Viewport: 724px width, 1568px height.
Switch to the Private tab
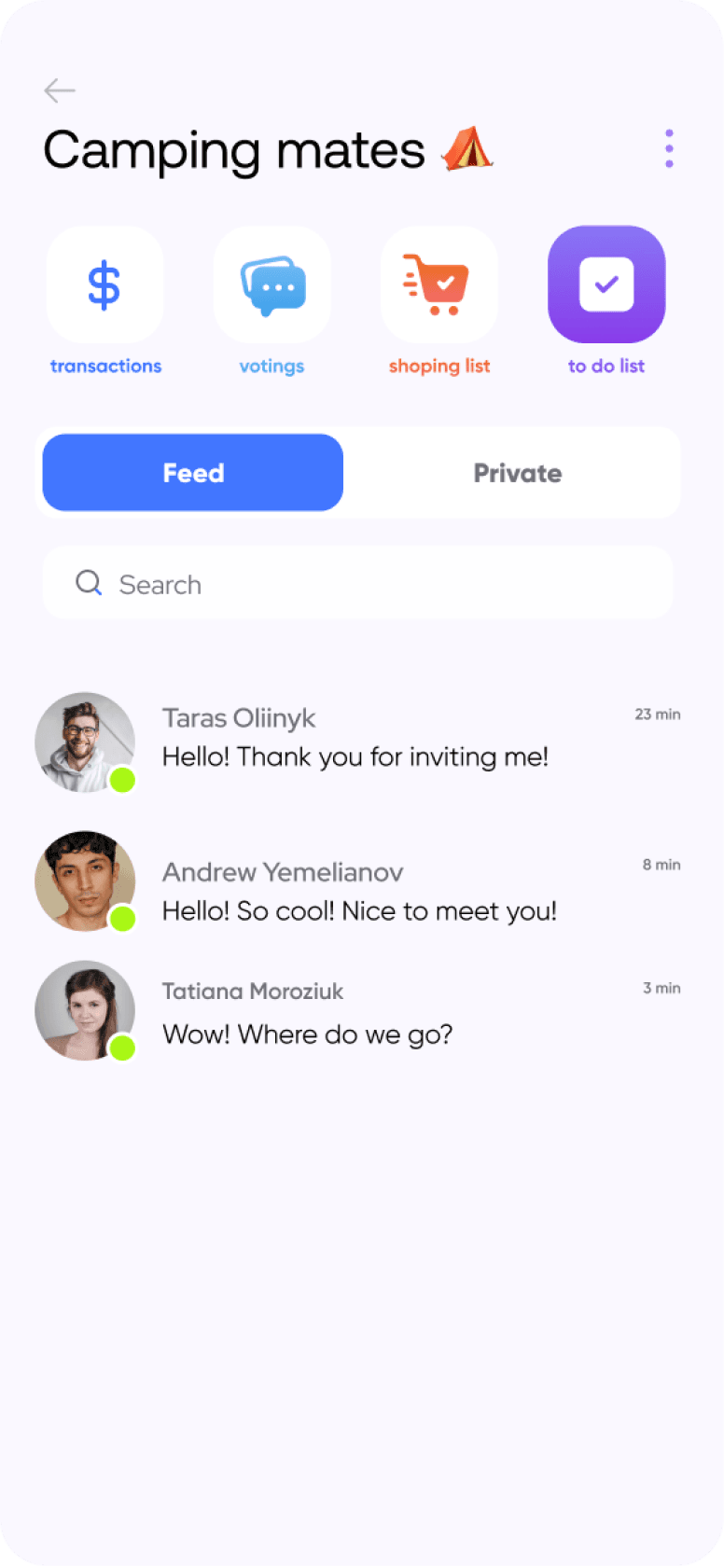point(517,473)
